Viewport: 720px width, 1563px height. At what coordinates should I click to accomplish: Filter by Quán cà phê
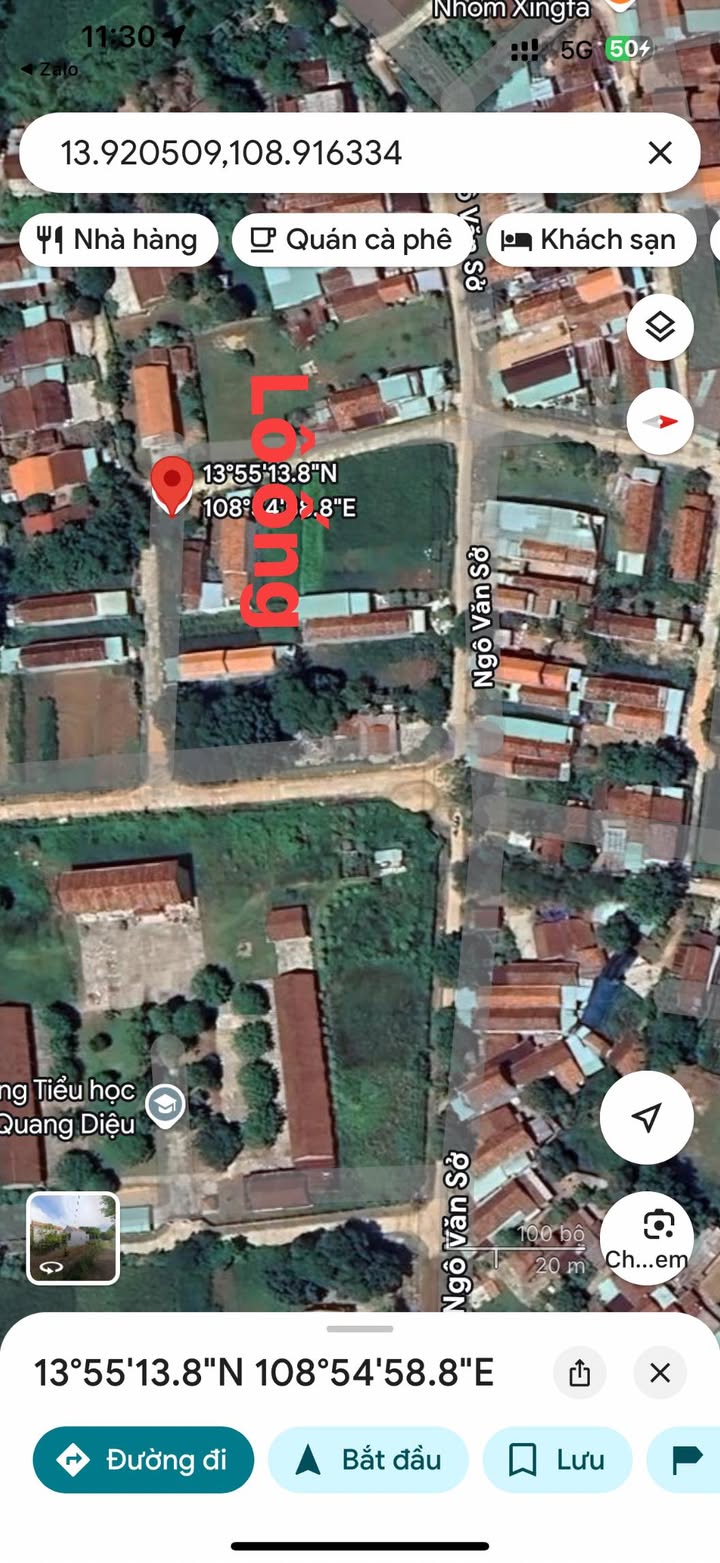(351, 240)
